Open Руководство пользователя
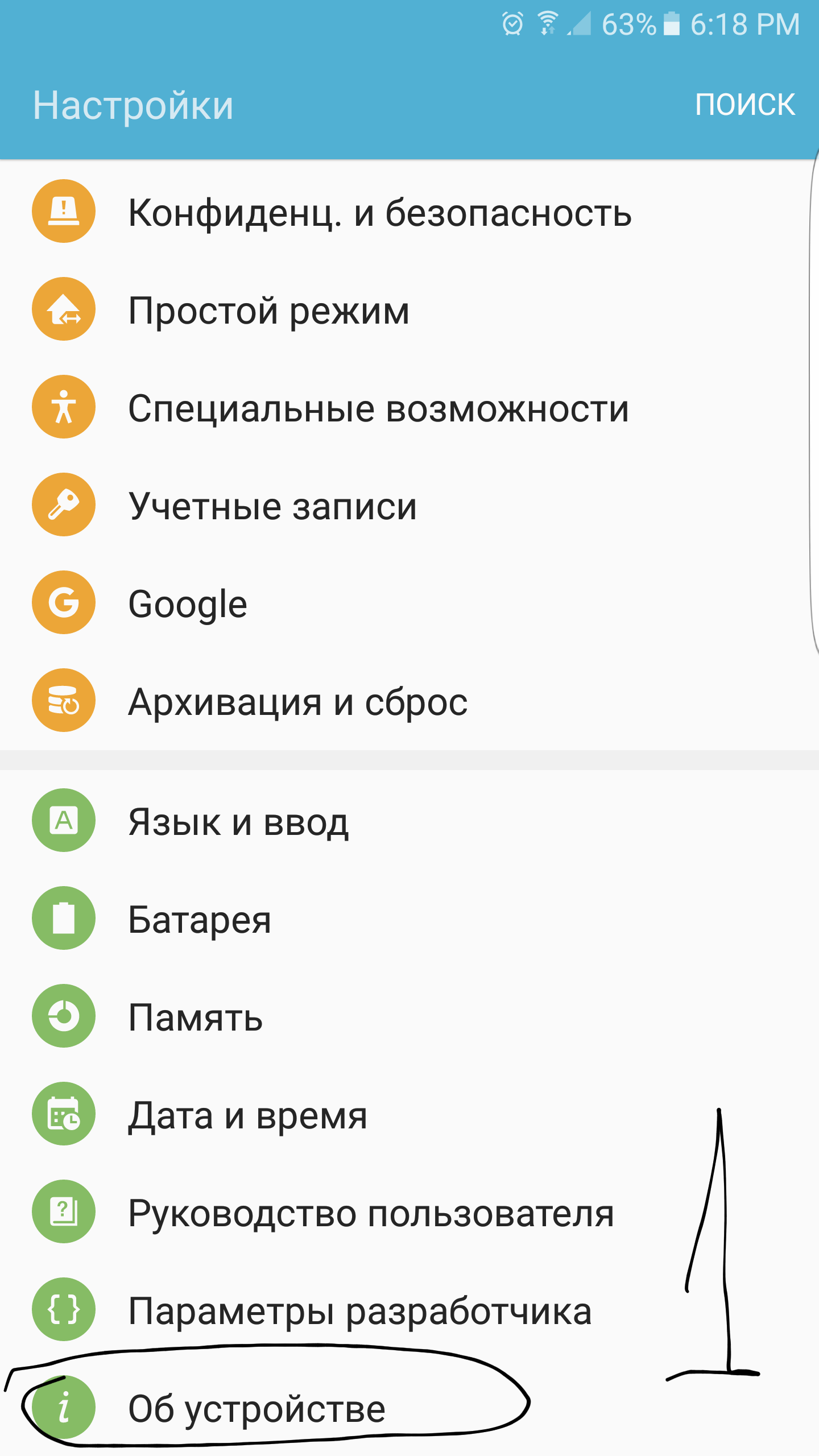 371,1213
